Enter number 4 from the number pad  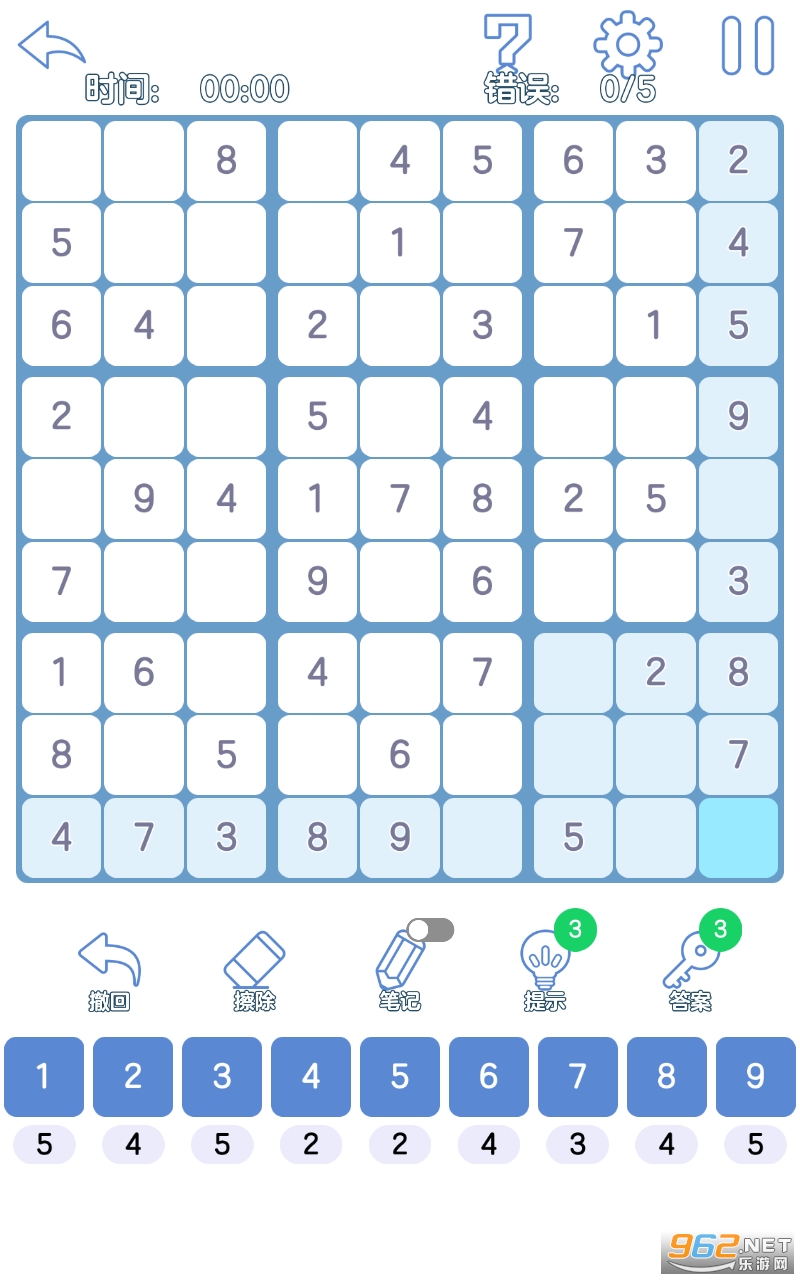pyautogui.click(x=311, y=1077)
